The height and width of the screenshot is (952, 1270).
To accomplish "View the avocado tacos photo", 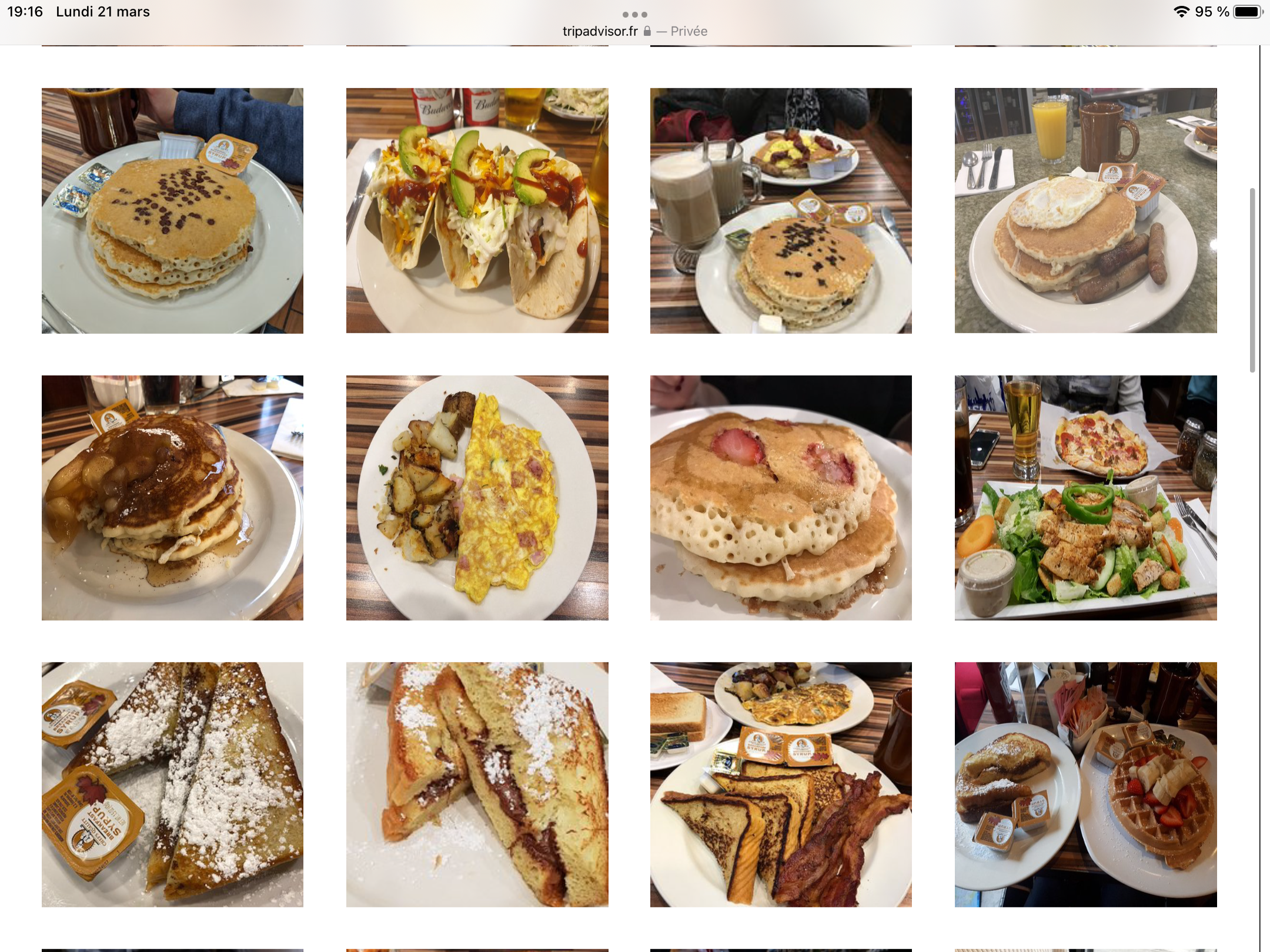I will (x=477, y=210).
